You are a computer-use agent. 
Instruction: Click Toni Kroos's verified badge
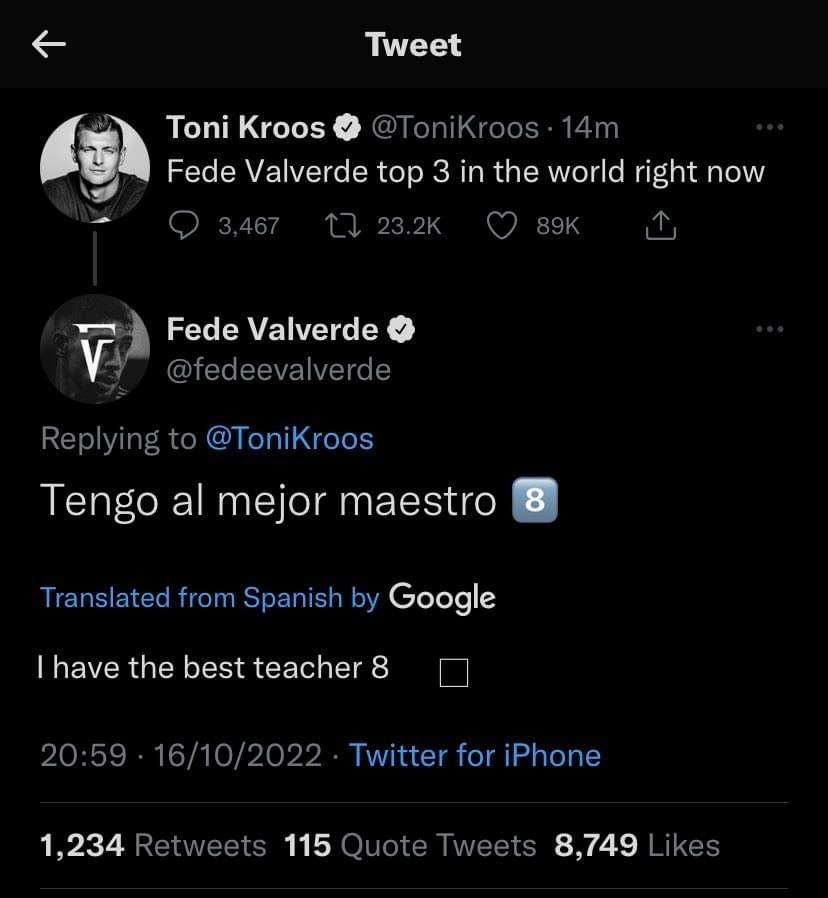(347, 127)
